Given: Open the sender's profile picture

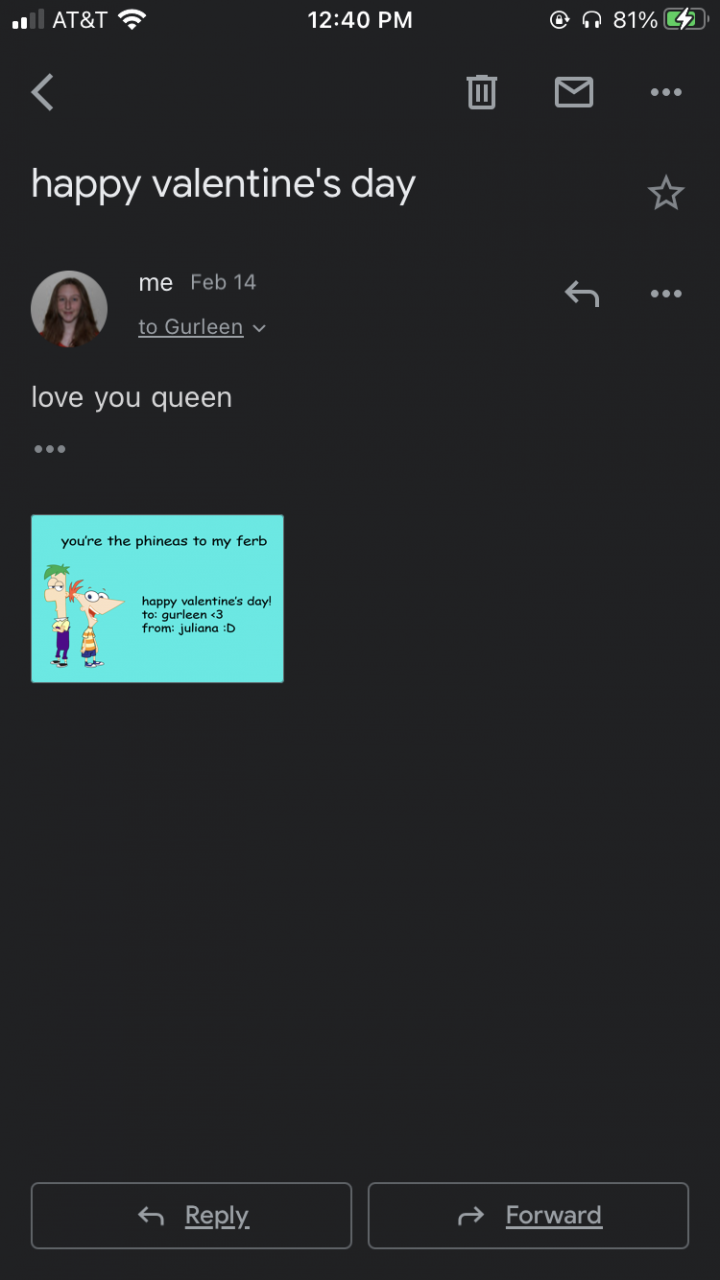Looking at the screenshot, I should tap(69, 309).
